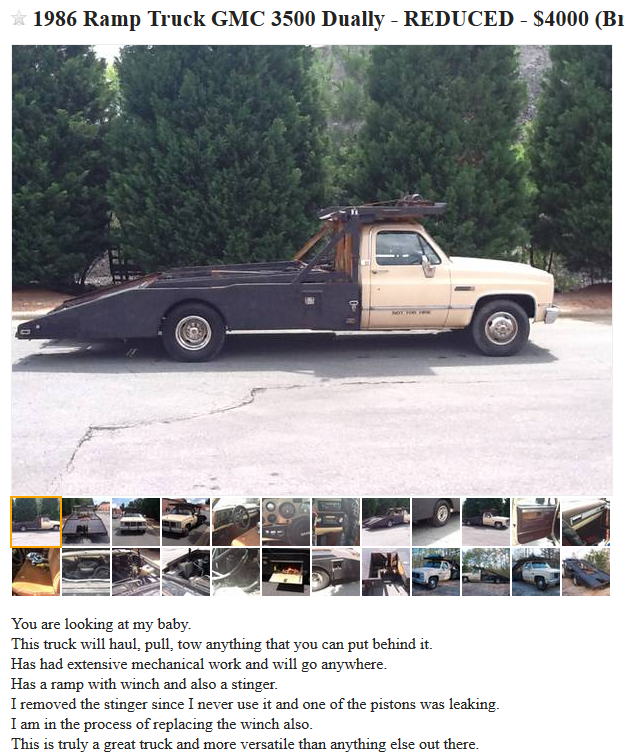Select the highlighted first side-view thumbnail
The width and height of the screenshot is (624, 756).
pos(35,522)
